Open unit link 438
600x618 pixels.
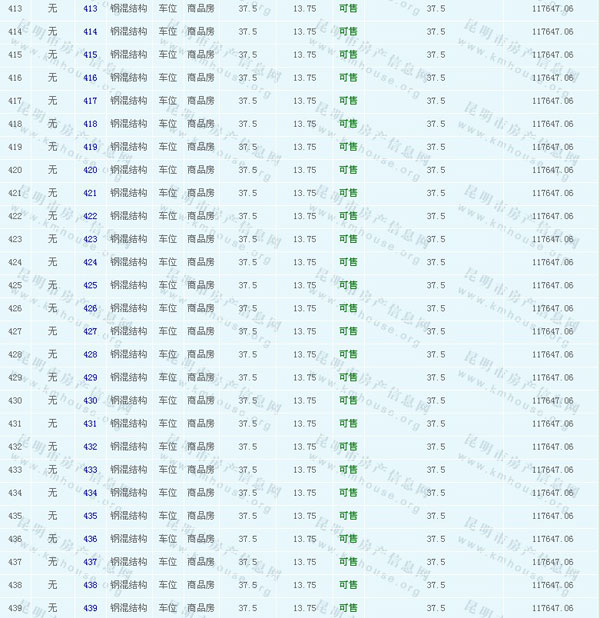click(x=90, y=585)
